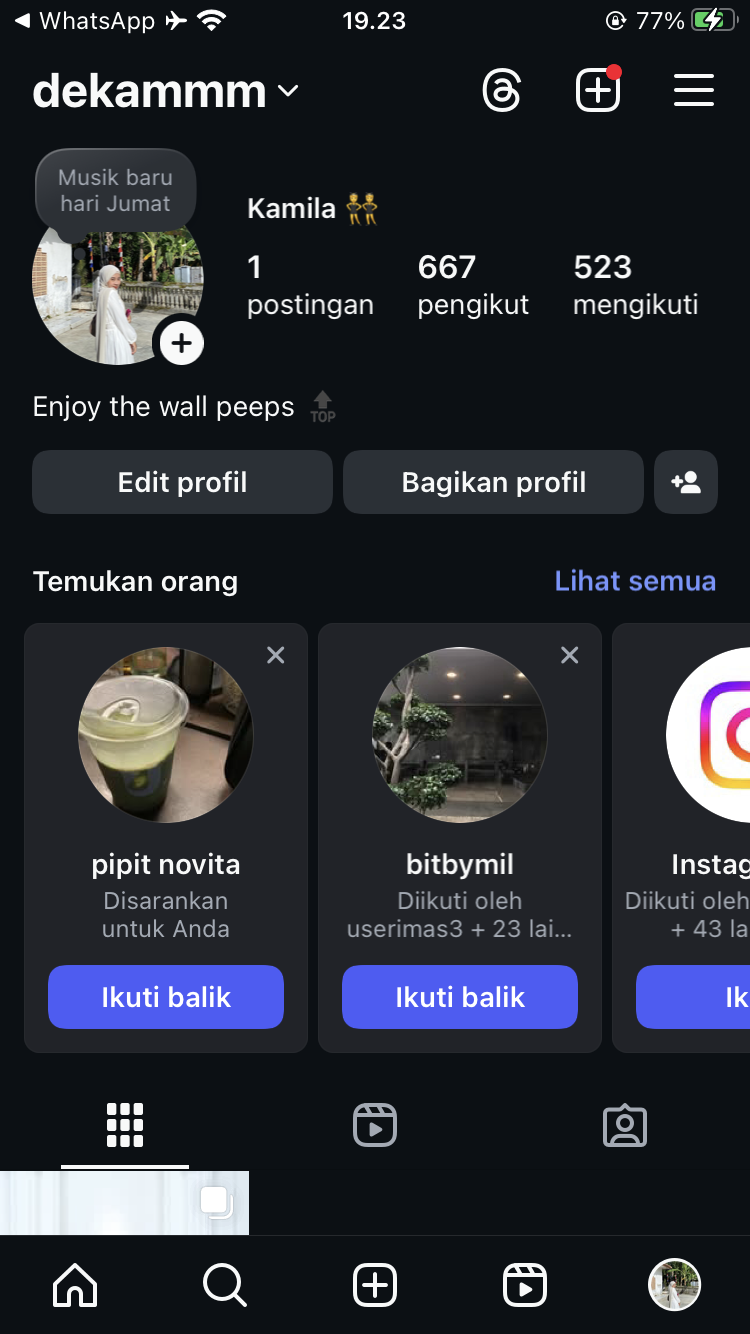Screen dimensions: 750x1334
Task: Go to the Home feed
Action: tap(75, 1285)
